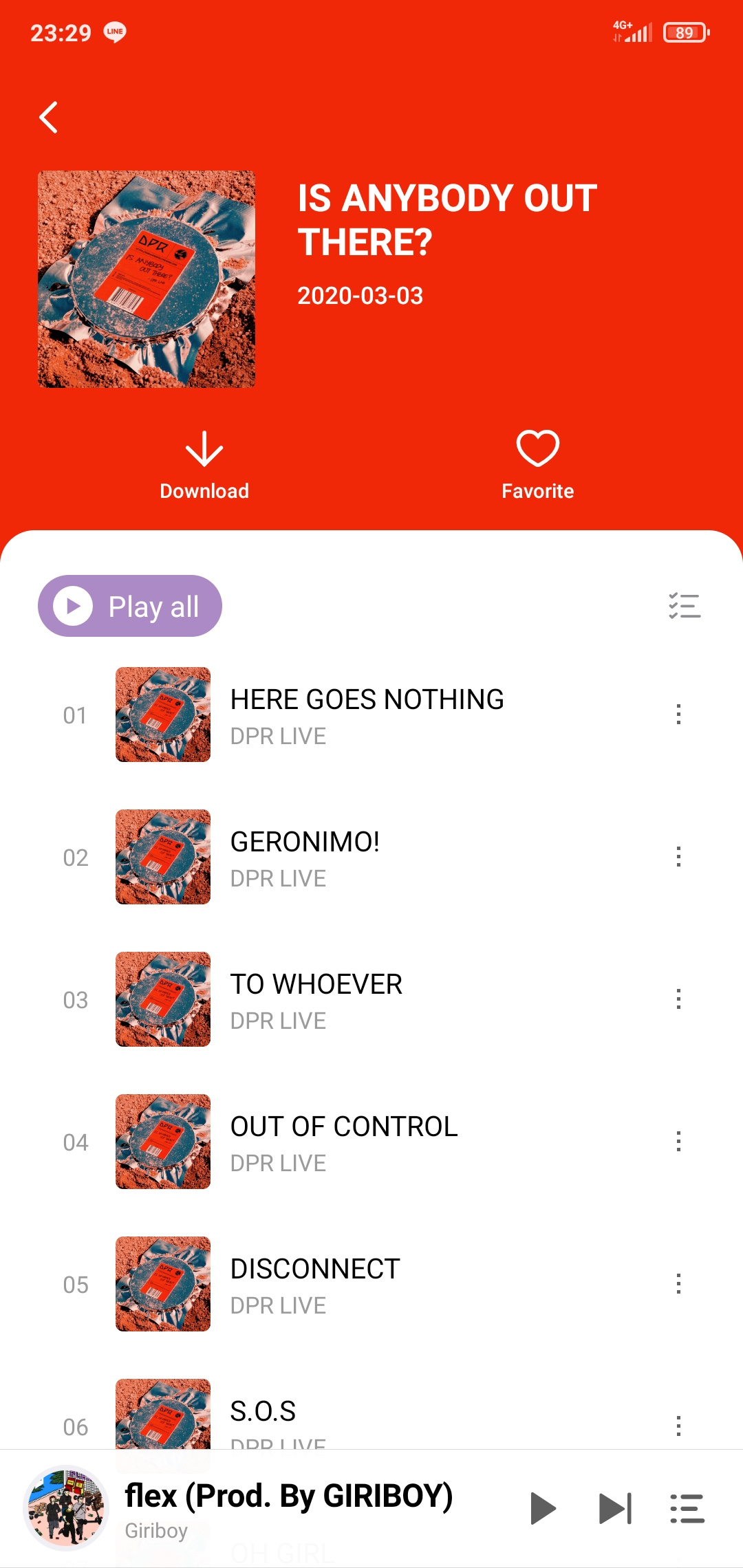Start Play all

tap(130, 606)
